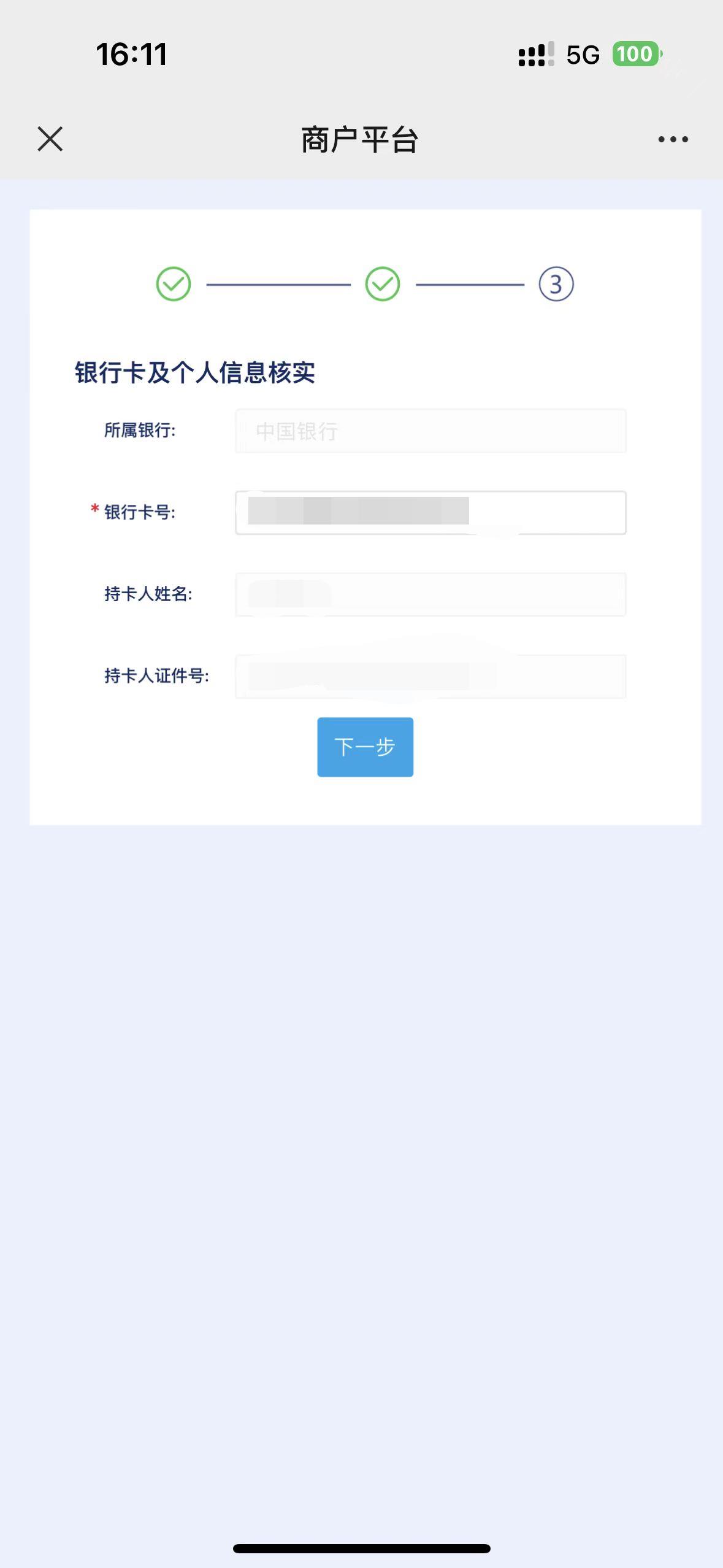Open the three-dot overflow menu
Screen dimensions: 723x1568
(673, 140)
